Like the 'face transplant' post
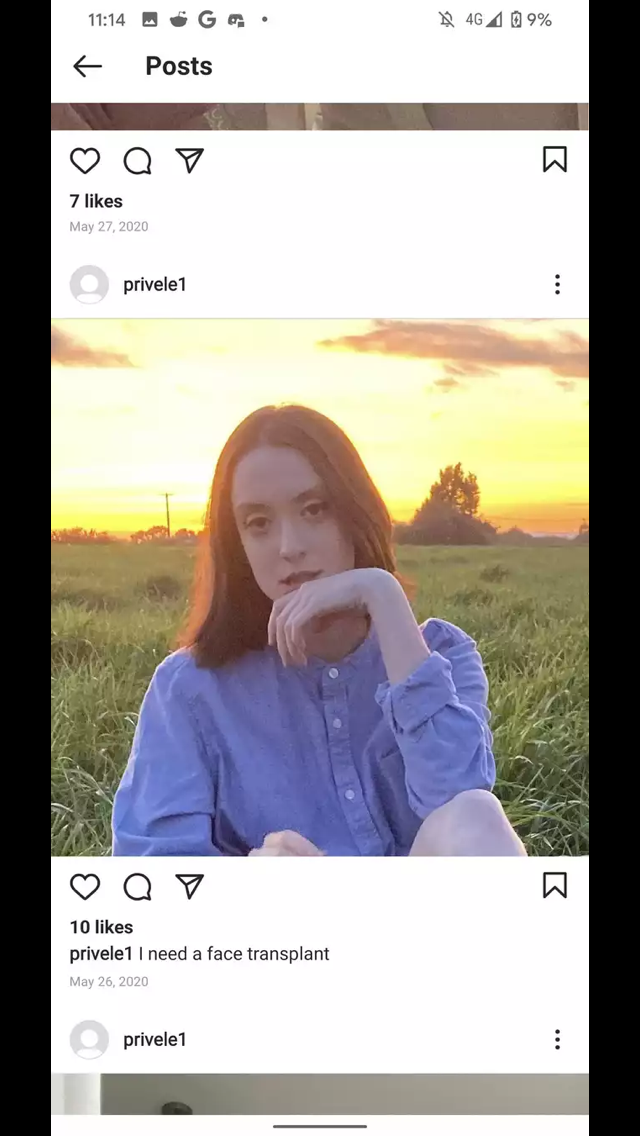 (85, 887)
